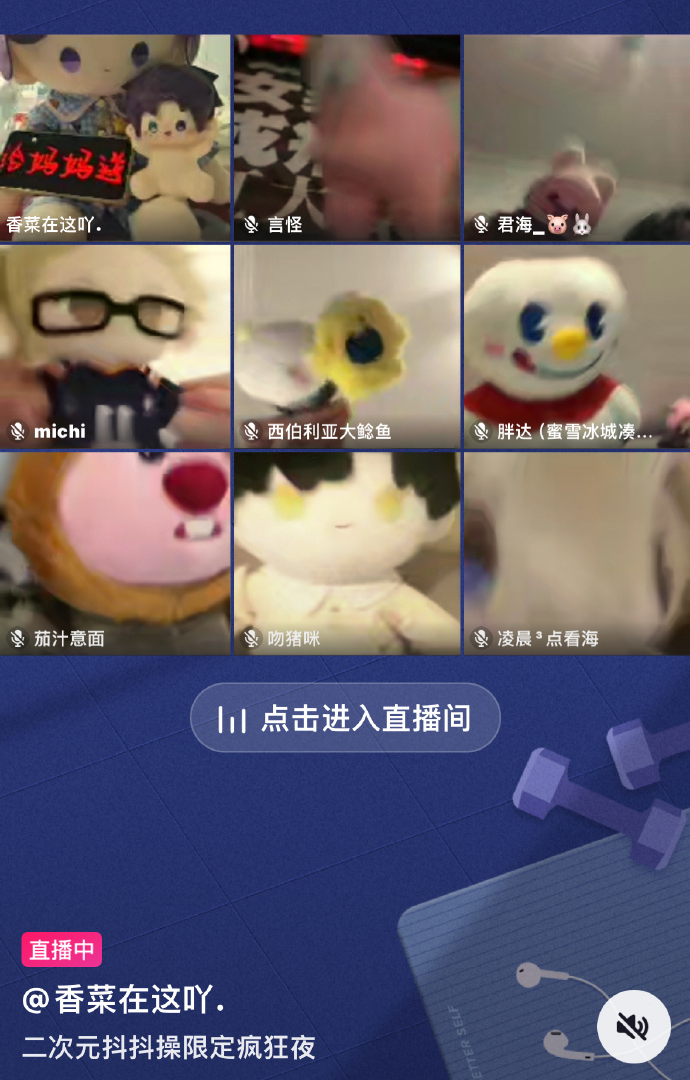
Task: Select the 胖达 snowman video tile
Action: [577, 346]
